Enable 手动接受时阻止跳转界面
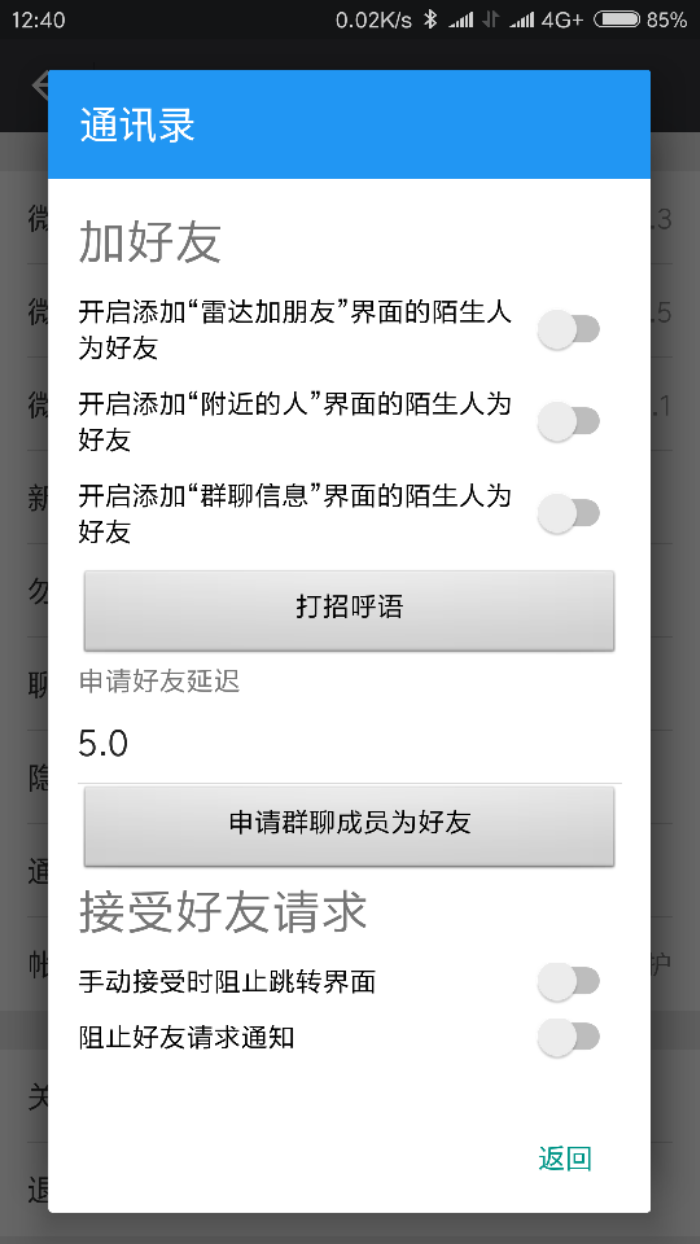 point(568,982)
